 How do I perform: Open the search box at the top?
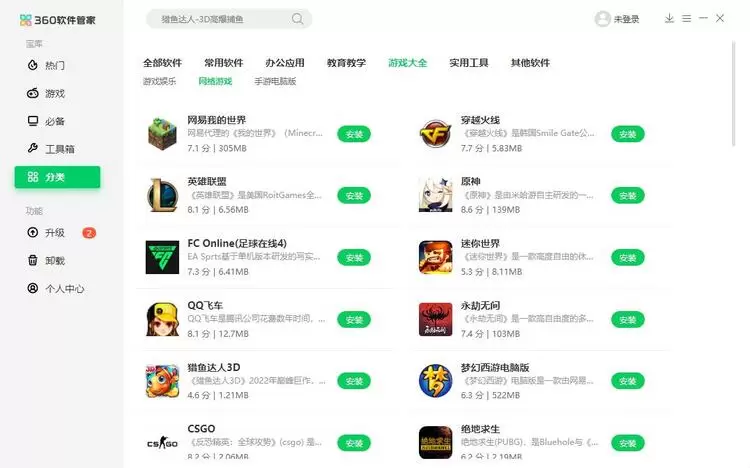[x=220, y=19]
